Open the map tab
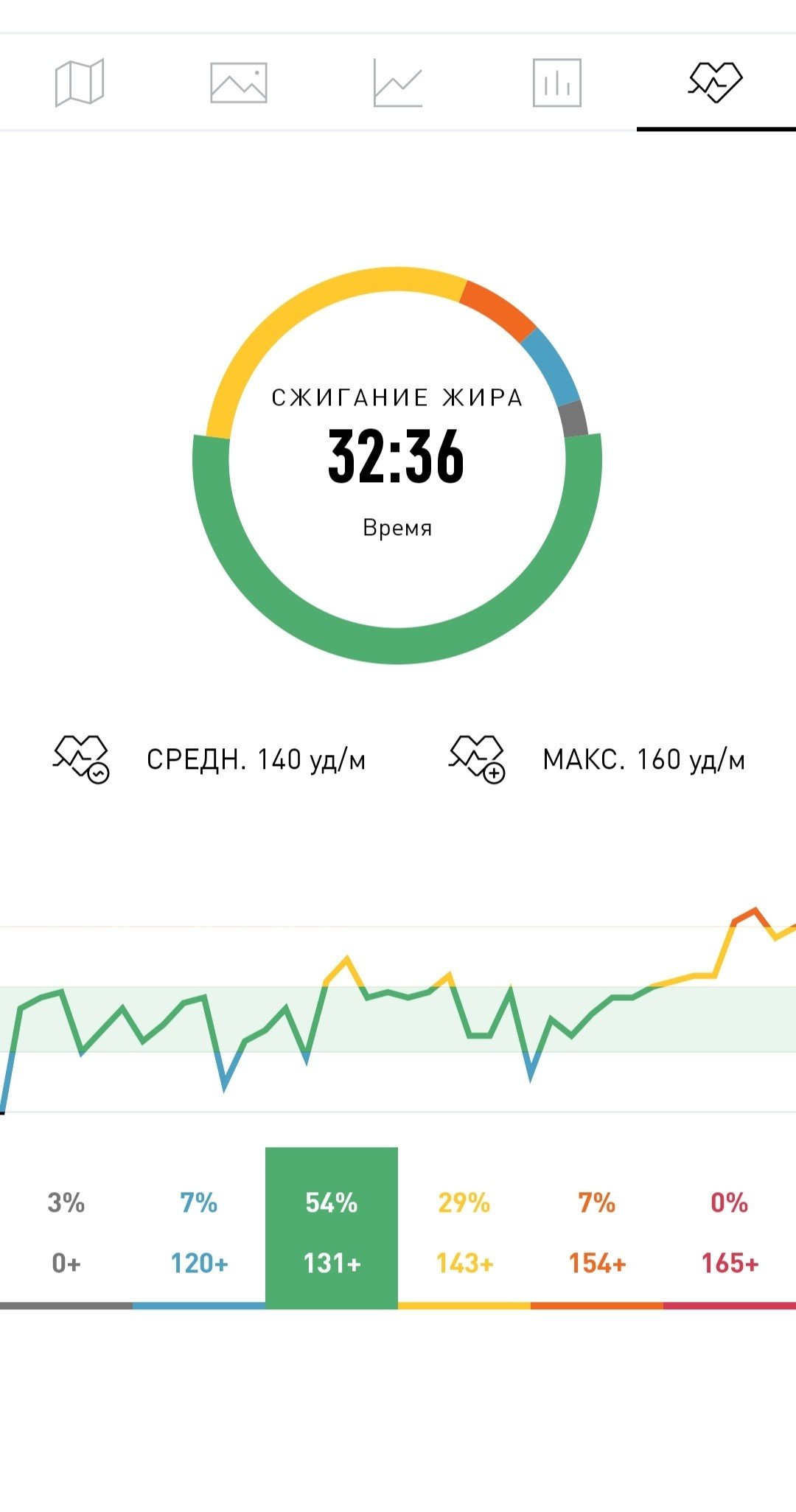This screenshot has width=796, height=1512. pos(80,83)
